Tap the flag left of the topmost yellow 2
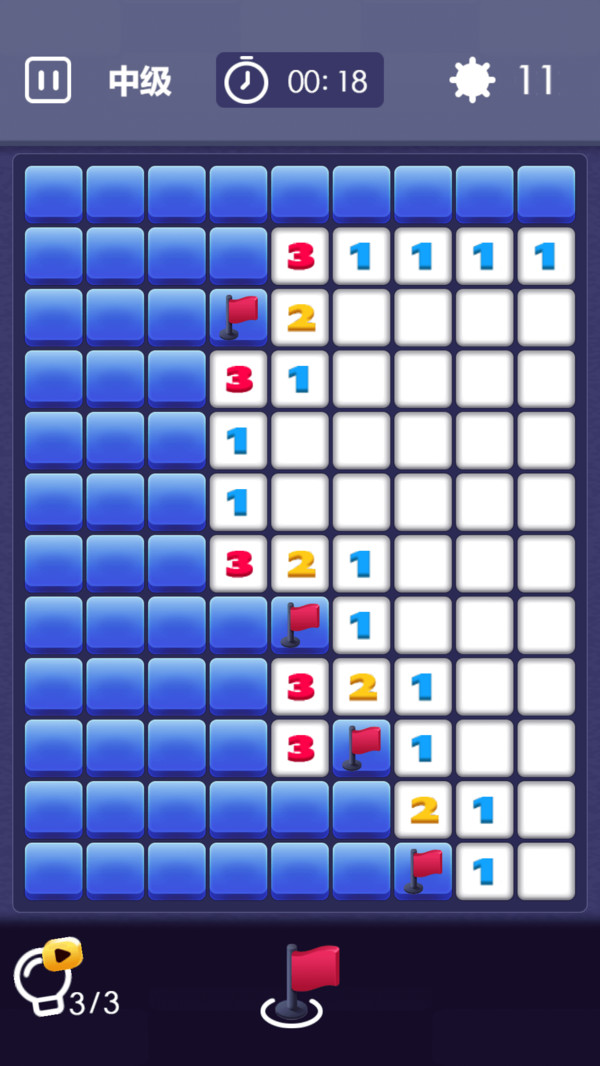This screenshot has height=1066, width=600. (x=238, y=316)
